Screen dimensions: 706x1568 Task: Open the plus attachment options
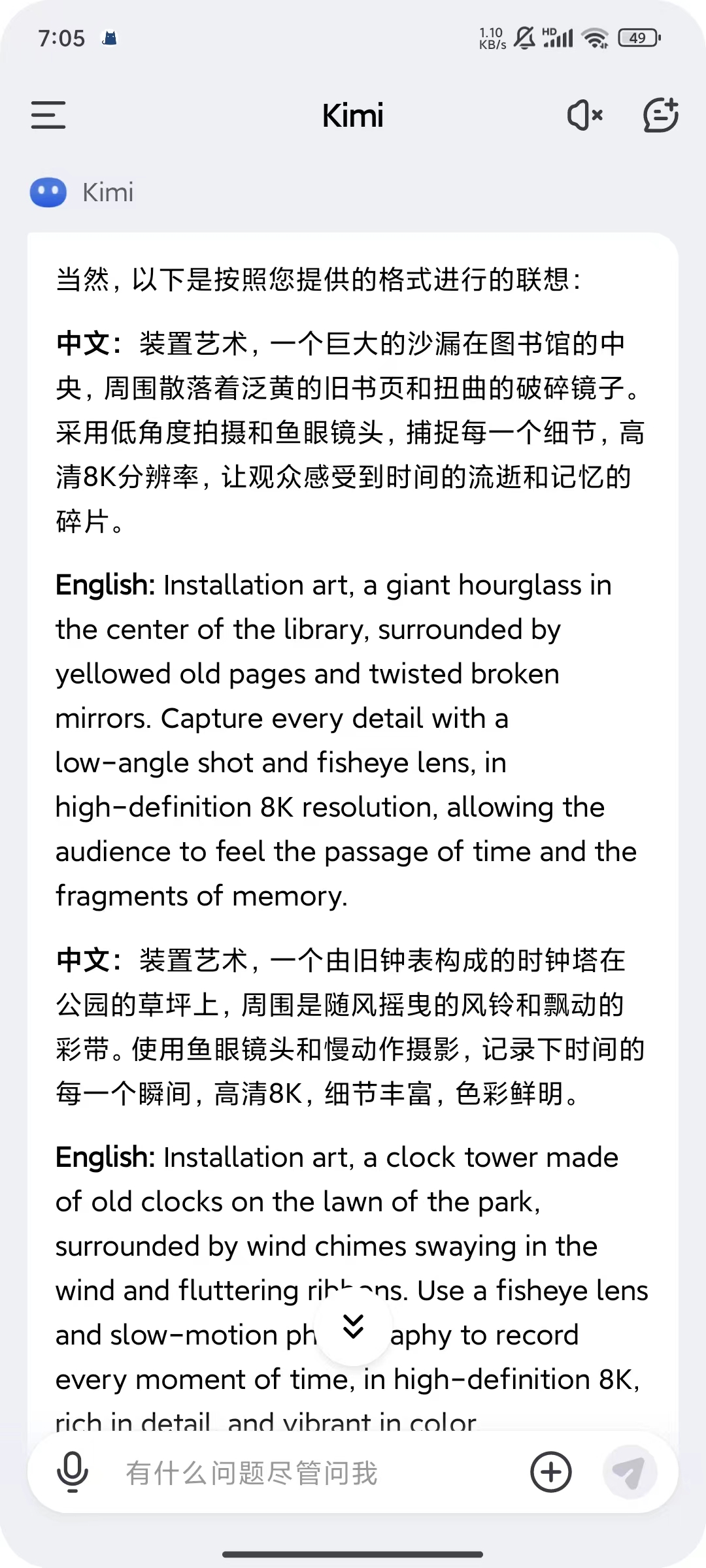(550, 1473)
